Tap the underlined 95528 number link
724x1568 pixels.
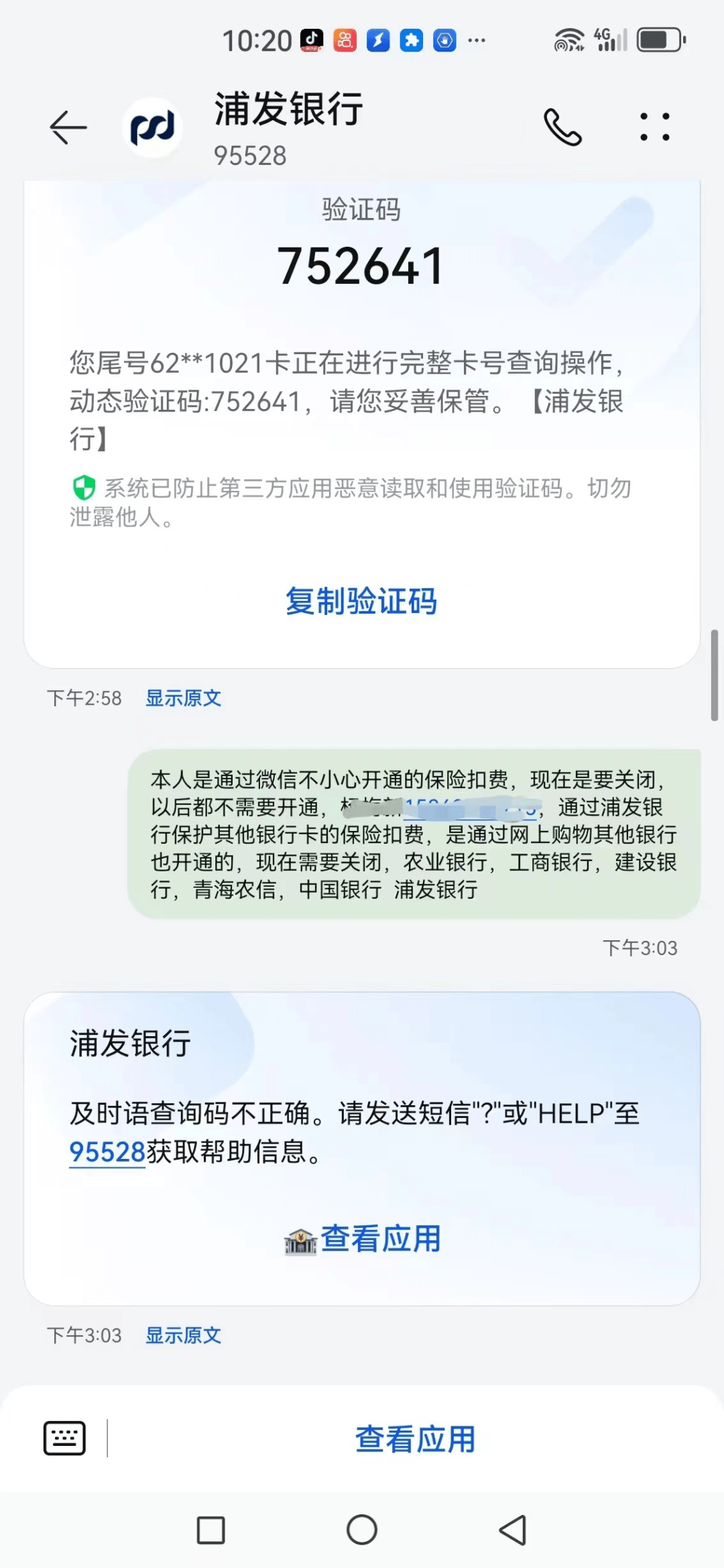pyautogui.click(x=107, y=1152)
